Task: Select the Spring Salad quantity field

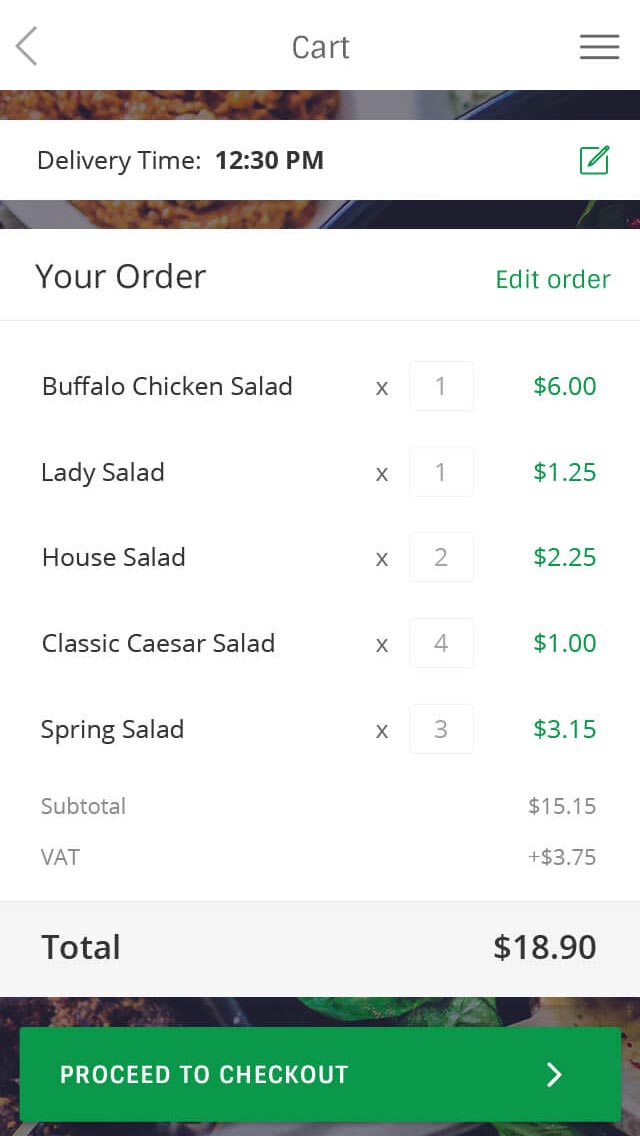Action: [x=441, y=729]
